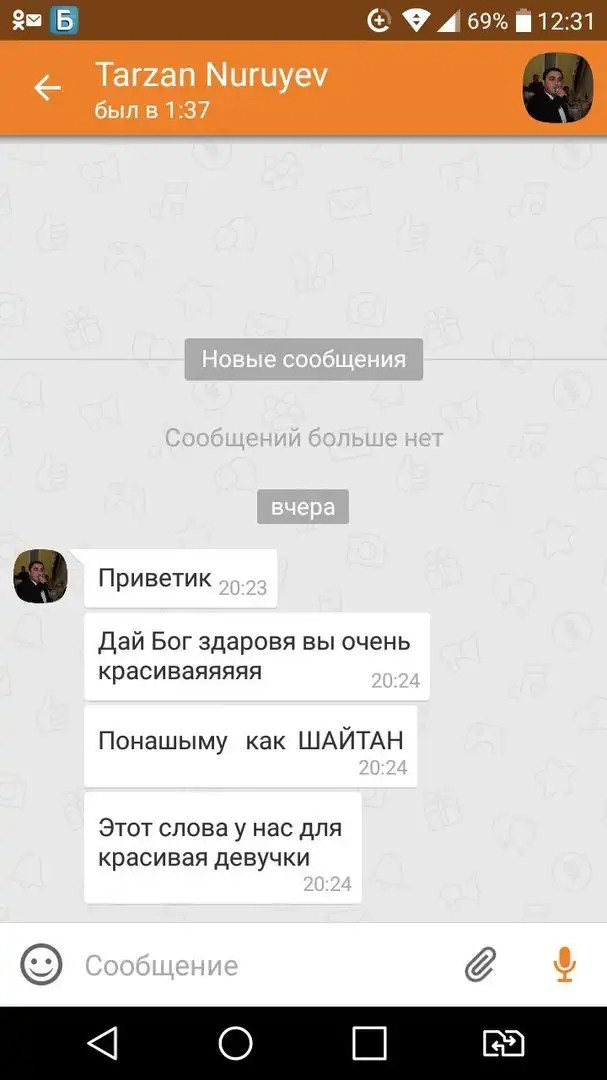Image resolution: width=607 pixels, height=1080 pixels.
Task: Open the recent apps overview
Action: pyautogui.click(x=369, y=1043)
